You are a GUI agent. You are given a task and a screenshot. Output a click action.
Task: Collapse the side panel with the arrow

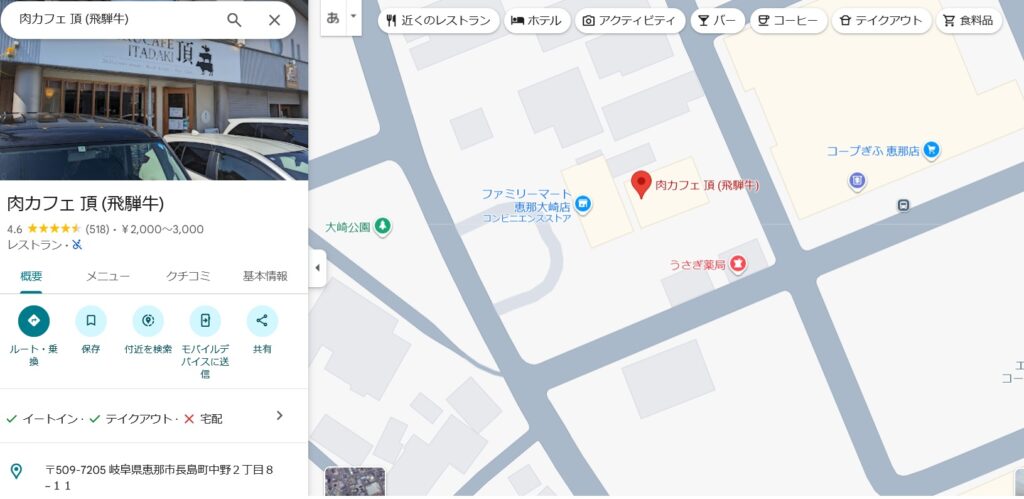pyautogui.click(x=317, y=268)
